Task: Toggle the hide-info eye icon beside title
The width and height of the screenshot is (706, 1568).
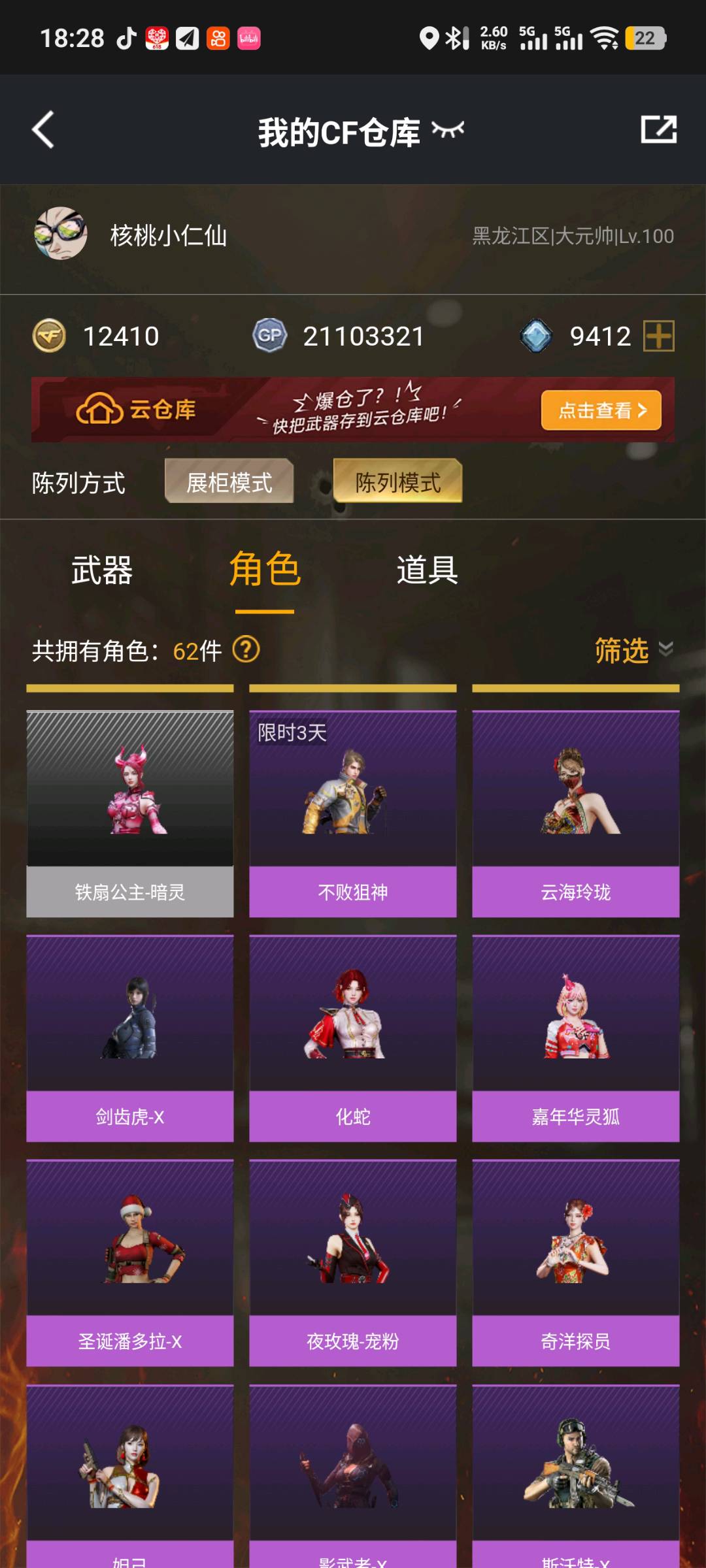Action: (448, 130)
